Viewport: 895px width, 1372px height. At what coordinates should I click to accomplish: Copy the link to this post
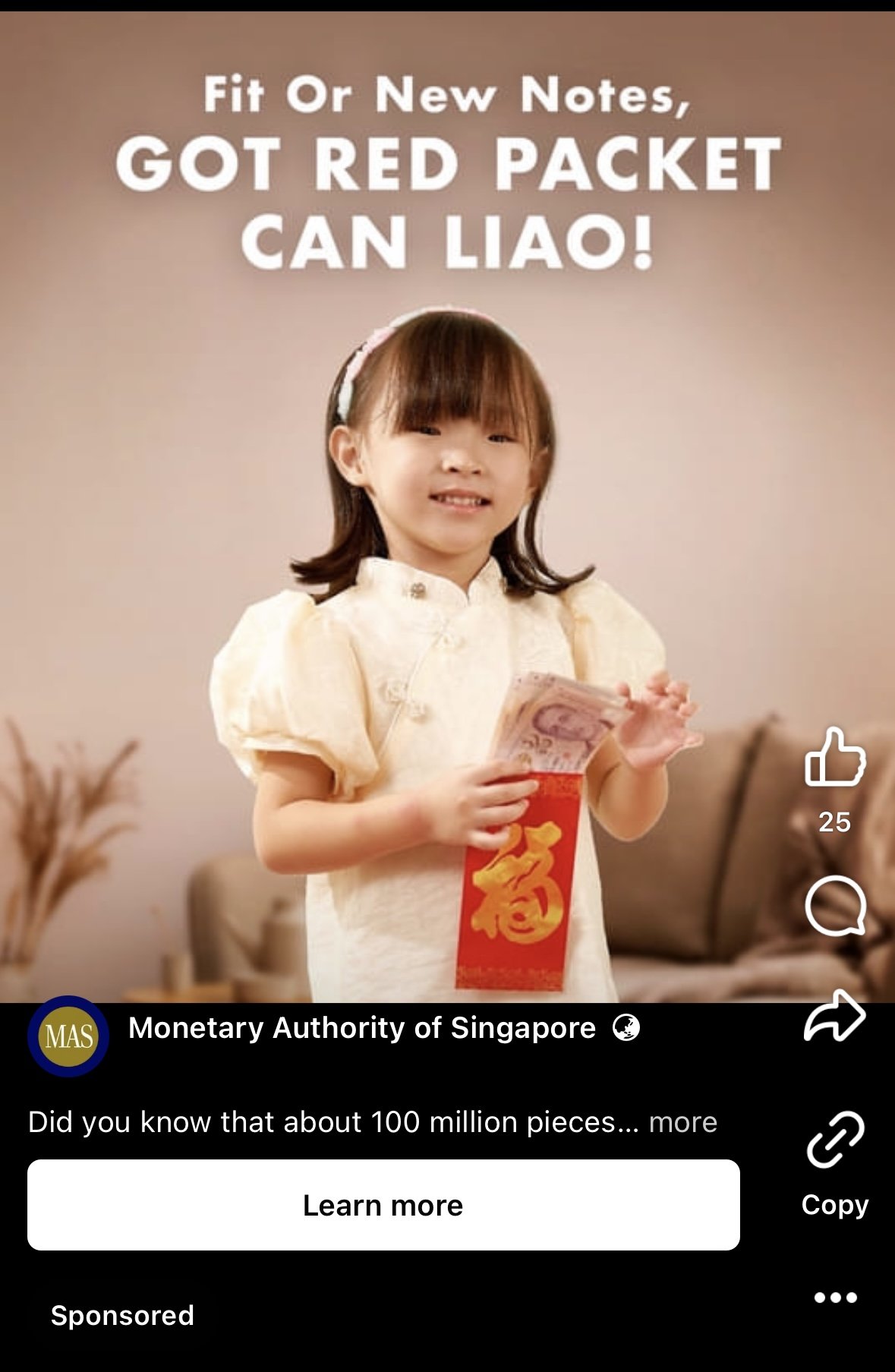point(834,1140)
